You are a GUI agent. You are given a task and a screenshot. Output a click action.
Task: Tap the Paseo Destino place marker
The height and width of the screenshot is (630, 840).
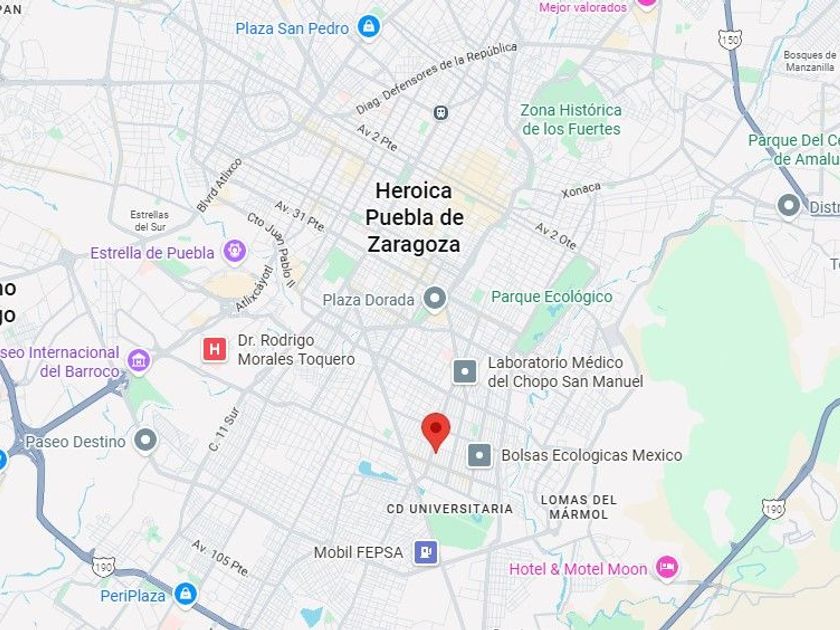click(x=146, y=441)
